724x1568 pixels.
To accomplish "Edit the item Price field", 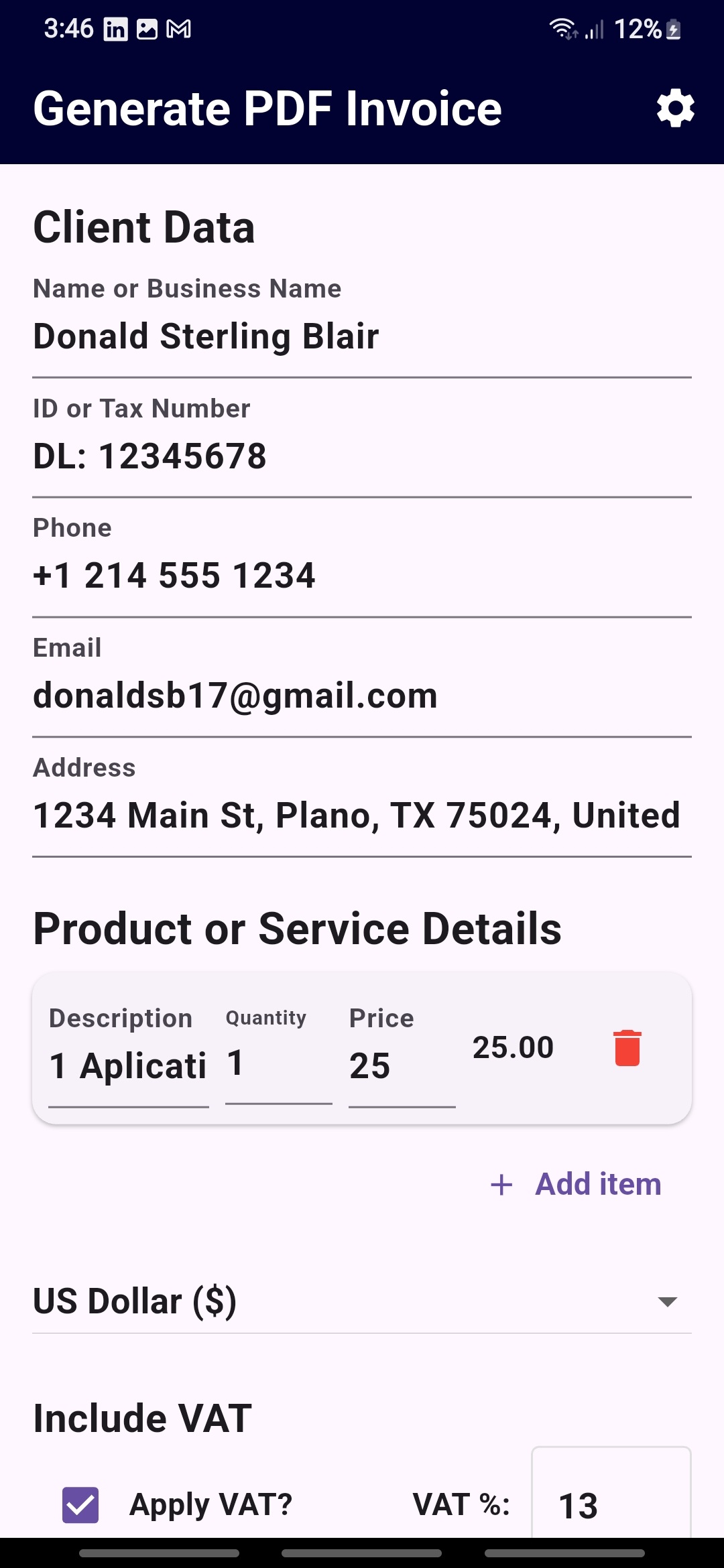I will coord(402,1065).
